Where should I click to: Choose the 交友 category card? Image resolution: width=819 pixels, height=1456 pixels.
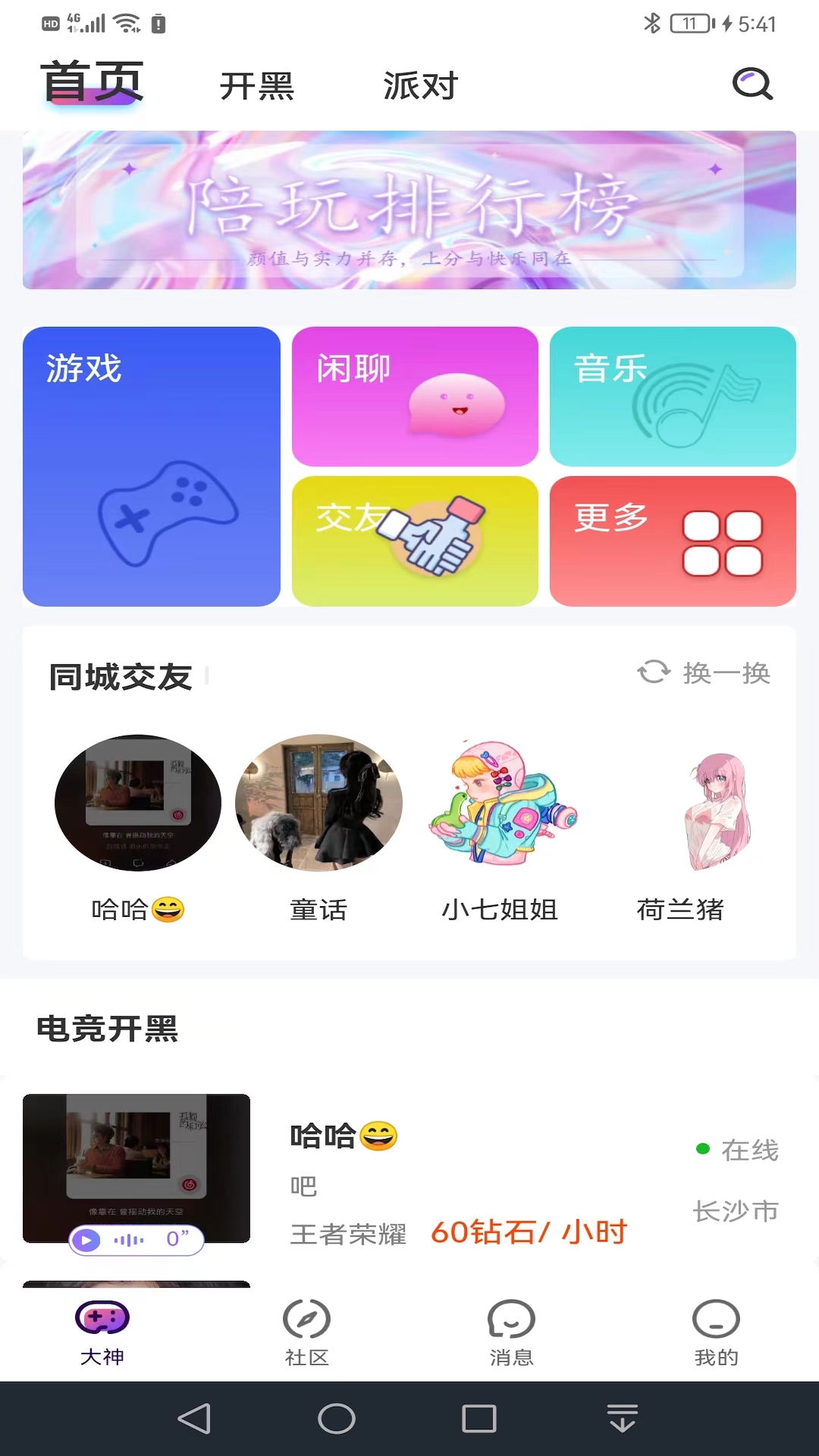[x=415, y=541]
